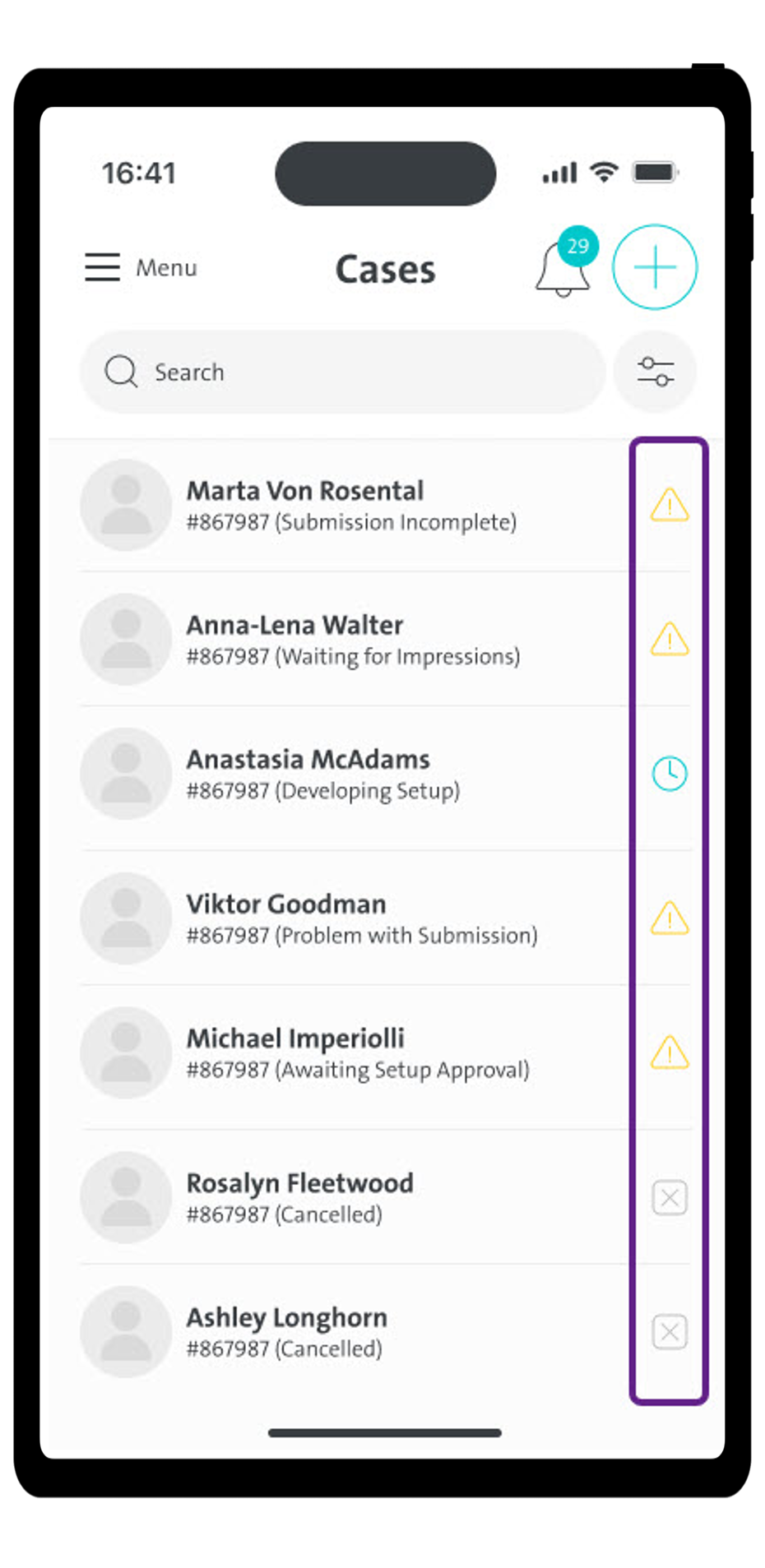The height and width of the screenshot is (1568, 765).
Task: Open the notifications bell with 29 badge
Action: click(x=563, y=270)
